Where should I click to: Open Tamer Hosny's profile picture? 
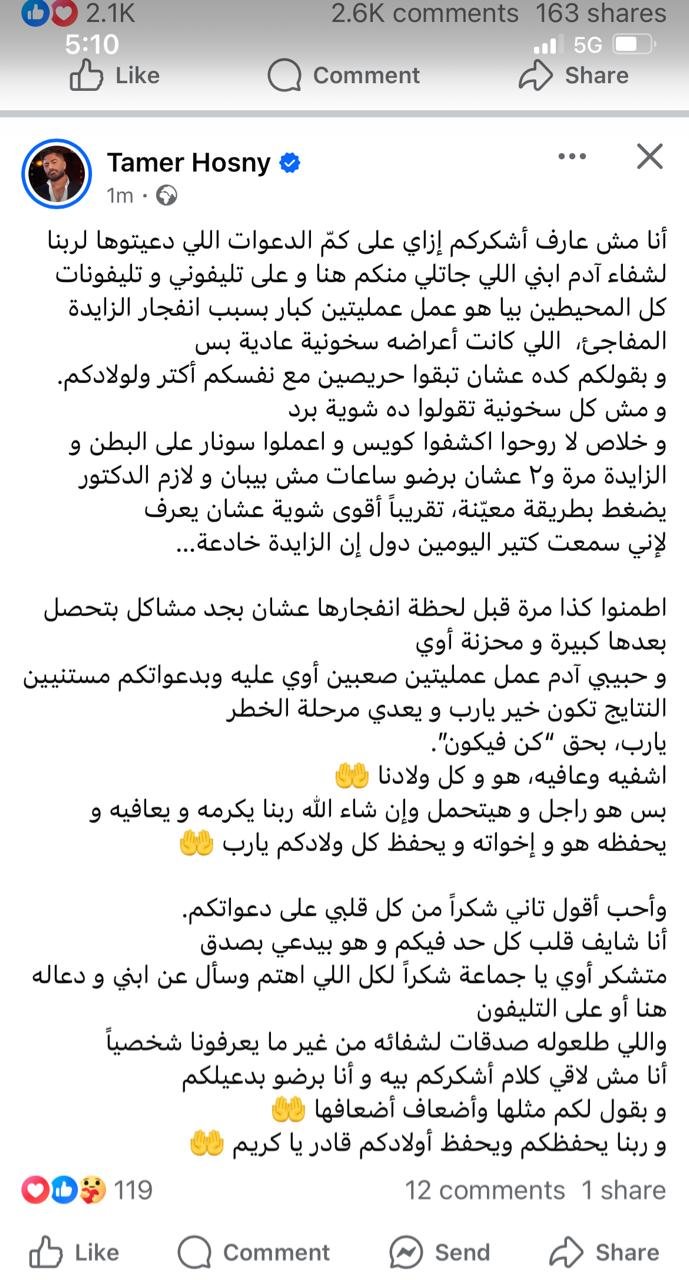[56, 173]
